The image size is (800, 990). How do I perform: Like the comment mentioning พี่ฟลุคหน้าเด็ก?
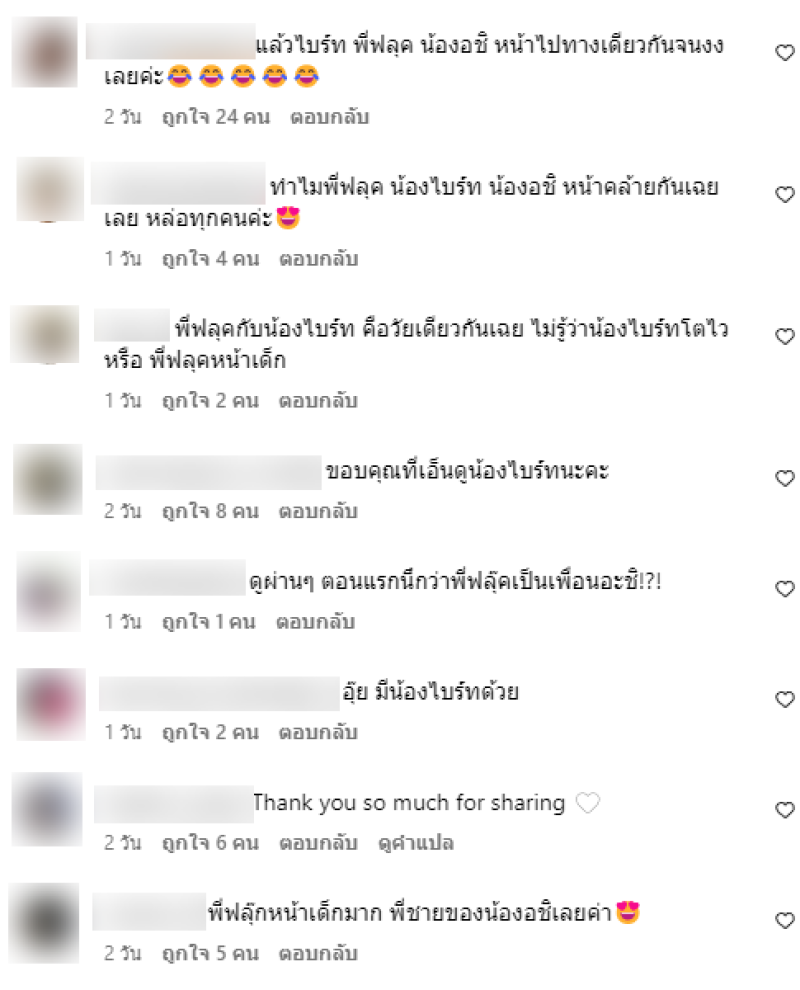click(x=785, y=337)
